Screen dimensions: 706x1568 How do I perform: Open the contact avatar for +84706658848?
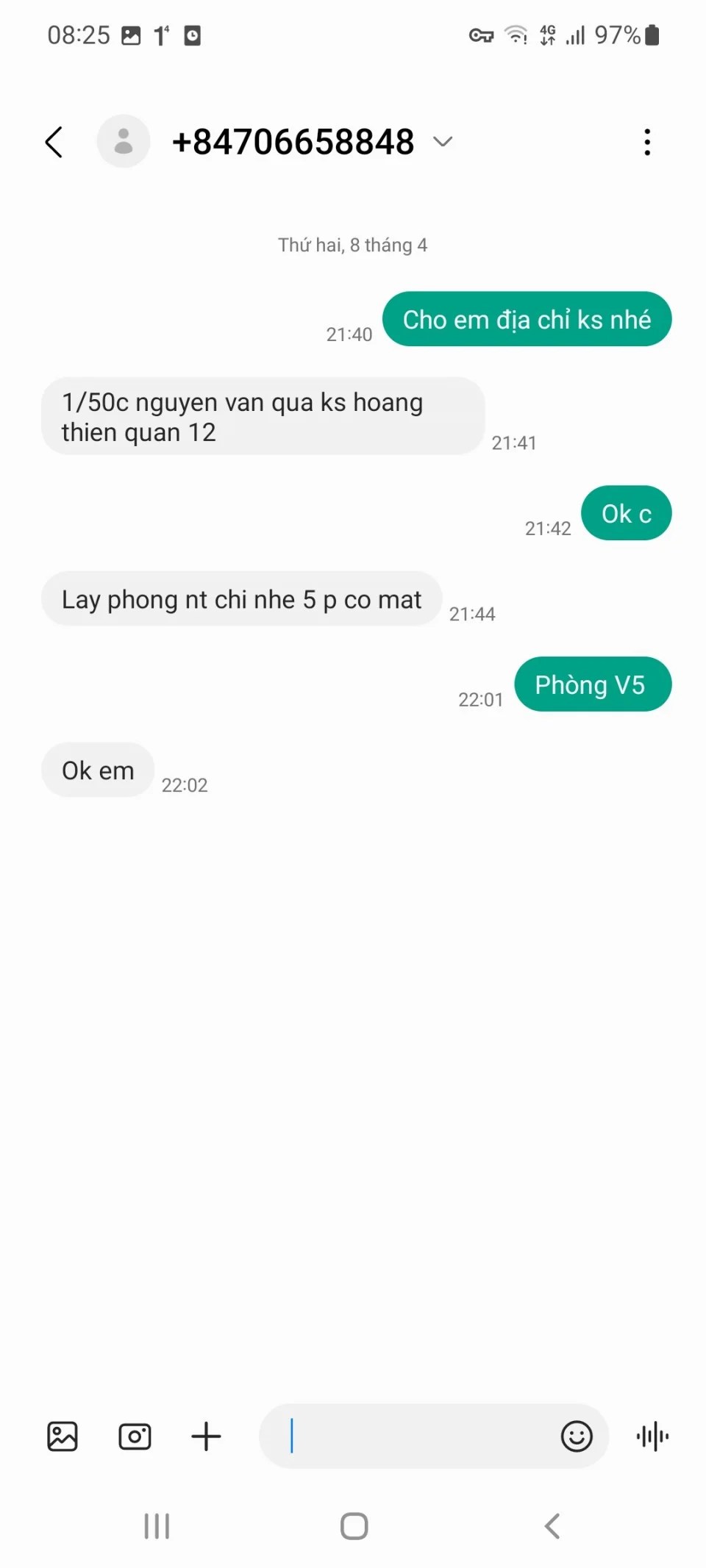[x=124, y=141]
